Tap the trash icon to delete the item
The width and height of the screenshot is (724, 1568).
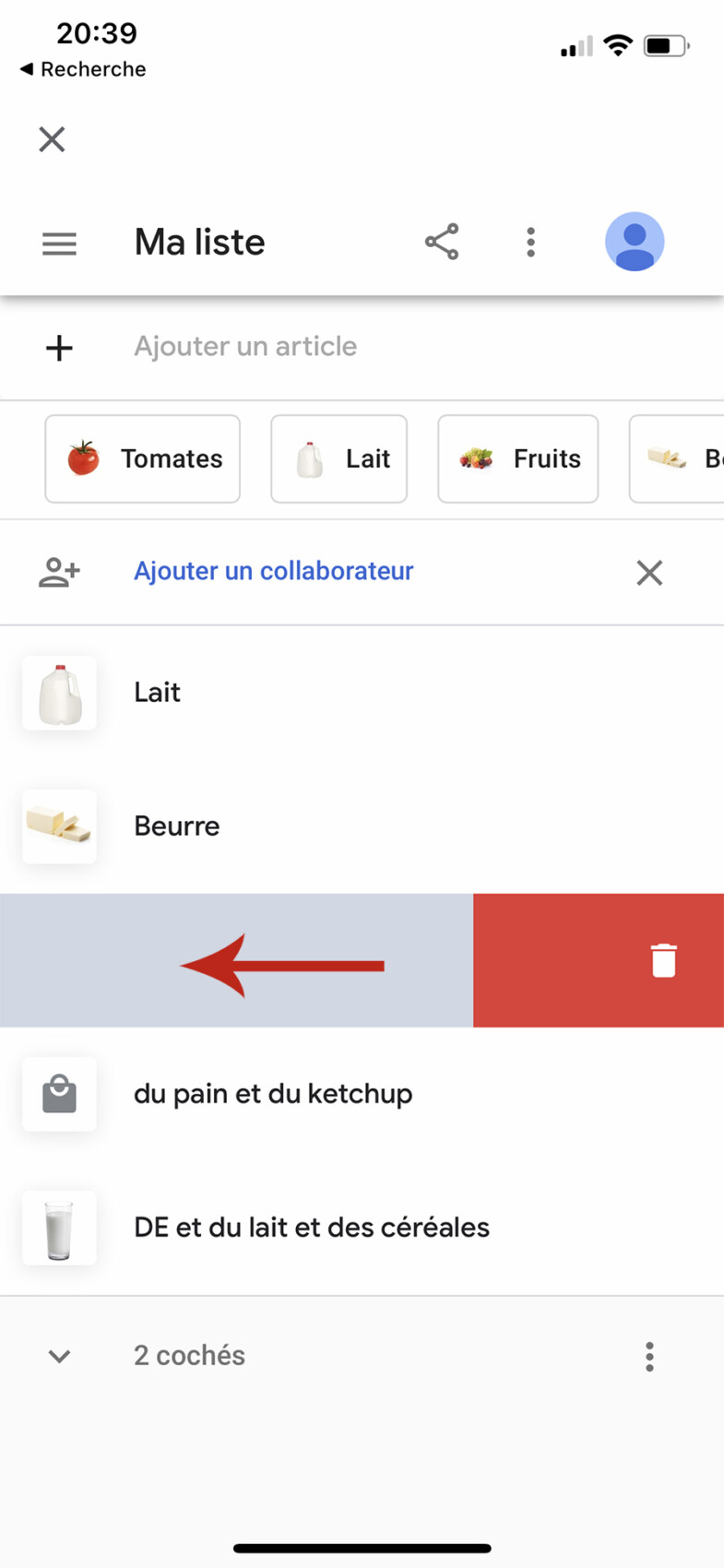[x=663, y=959]
